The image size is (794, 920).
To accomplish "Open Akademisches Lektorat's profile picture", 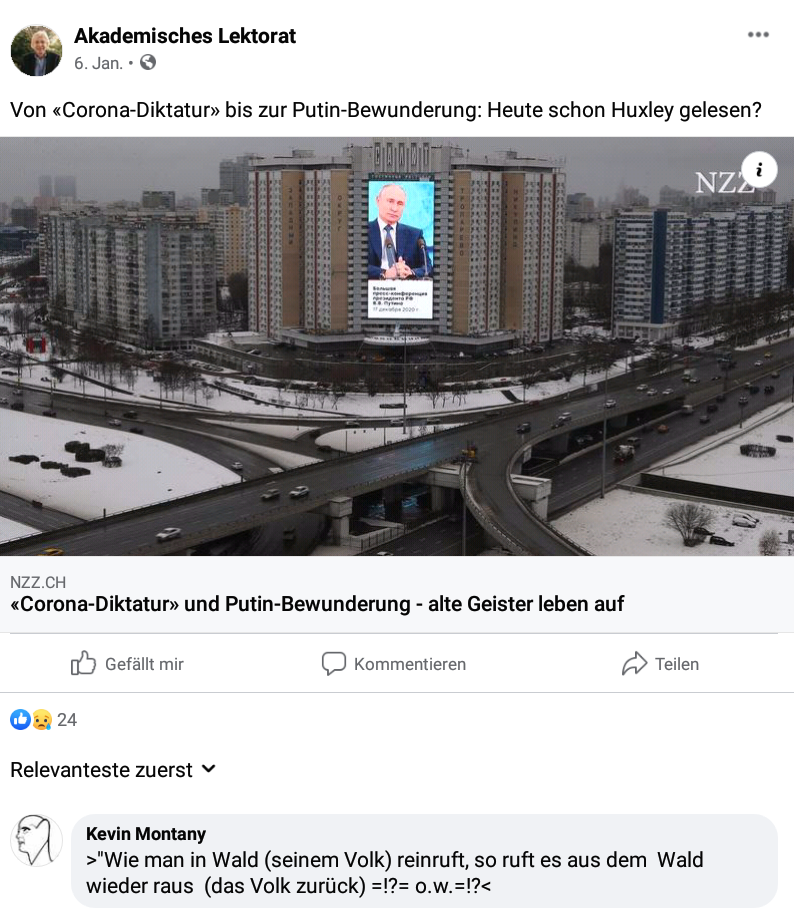I will point(36,50).
